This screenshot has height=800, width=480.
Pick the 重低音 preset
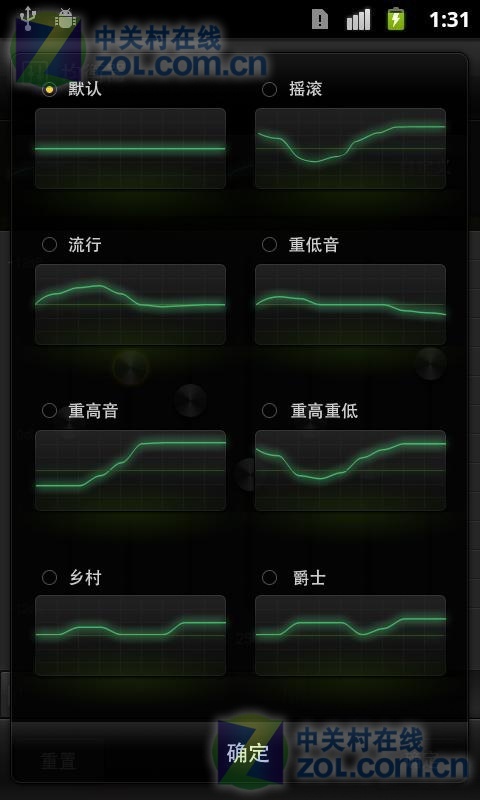pos(269,245)
